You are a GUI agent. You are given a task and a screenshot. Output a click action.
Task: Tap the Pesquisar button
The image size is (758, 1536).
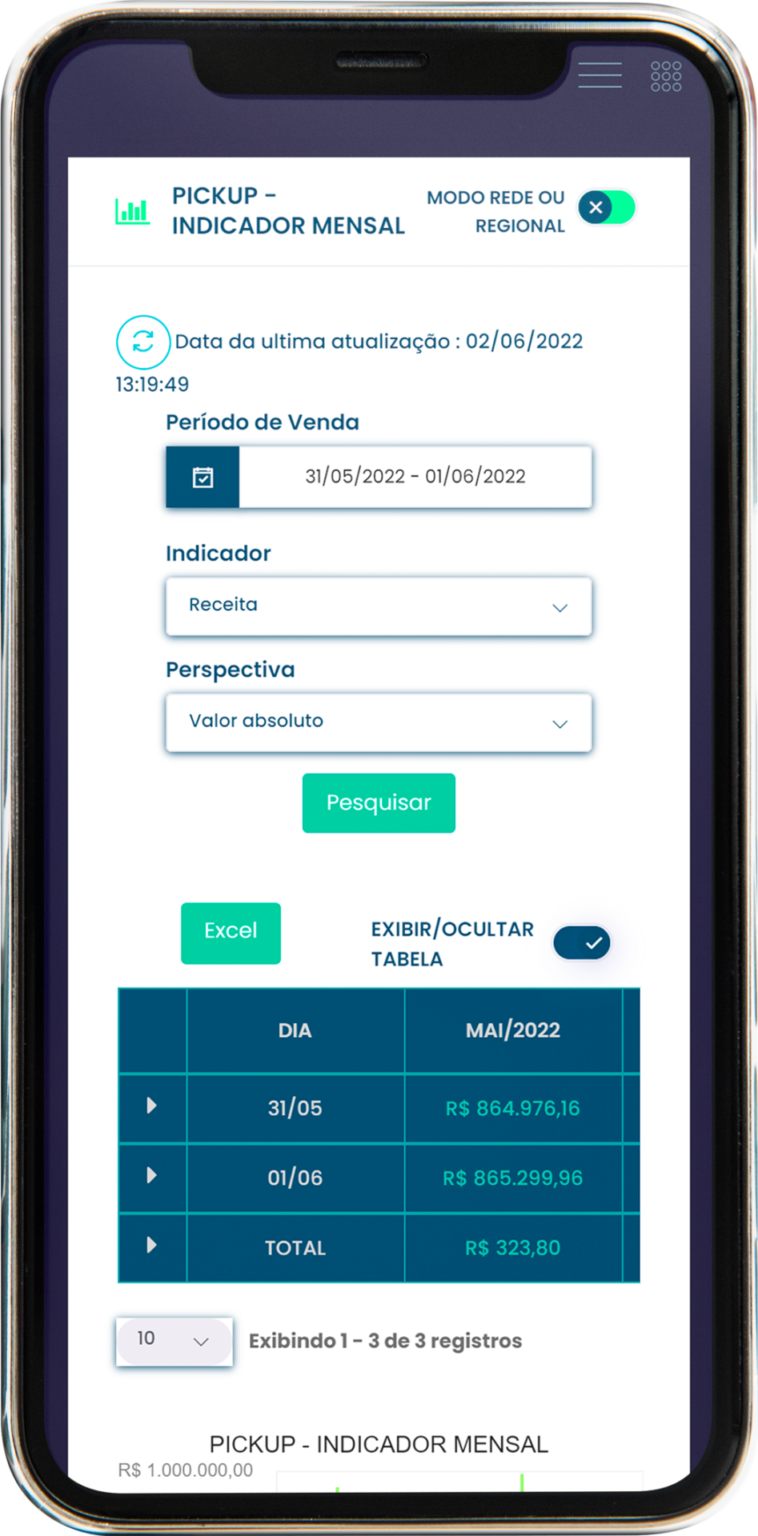pos(378,803)
